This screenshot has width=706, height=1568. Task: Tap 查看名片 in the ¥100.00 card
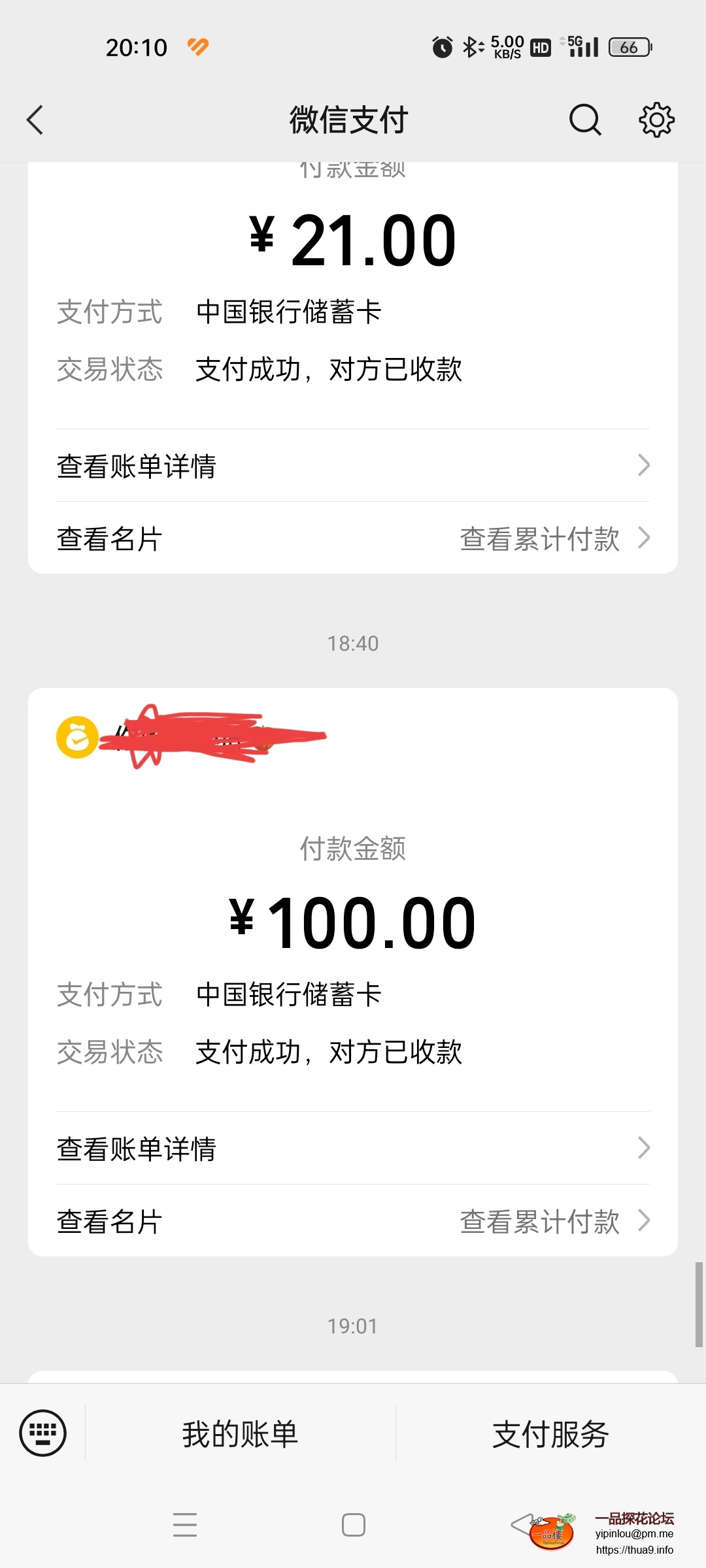click(x=110, y=1221)
